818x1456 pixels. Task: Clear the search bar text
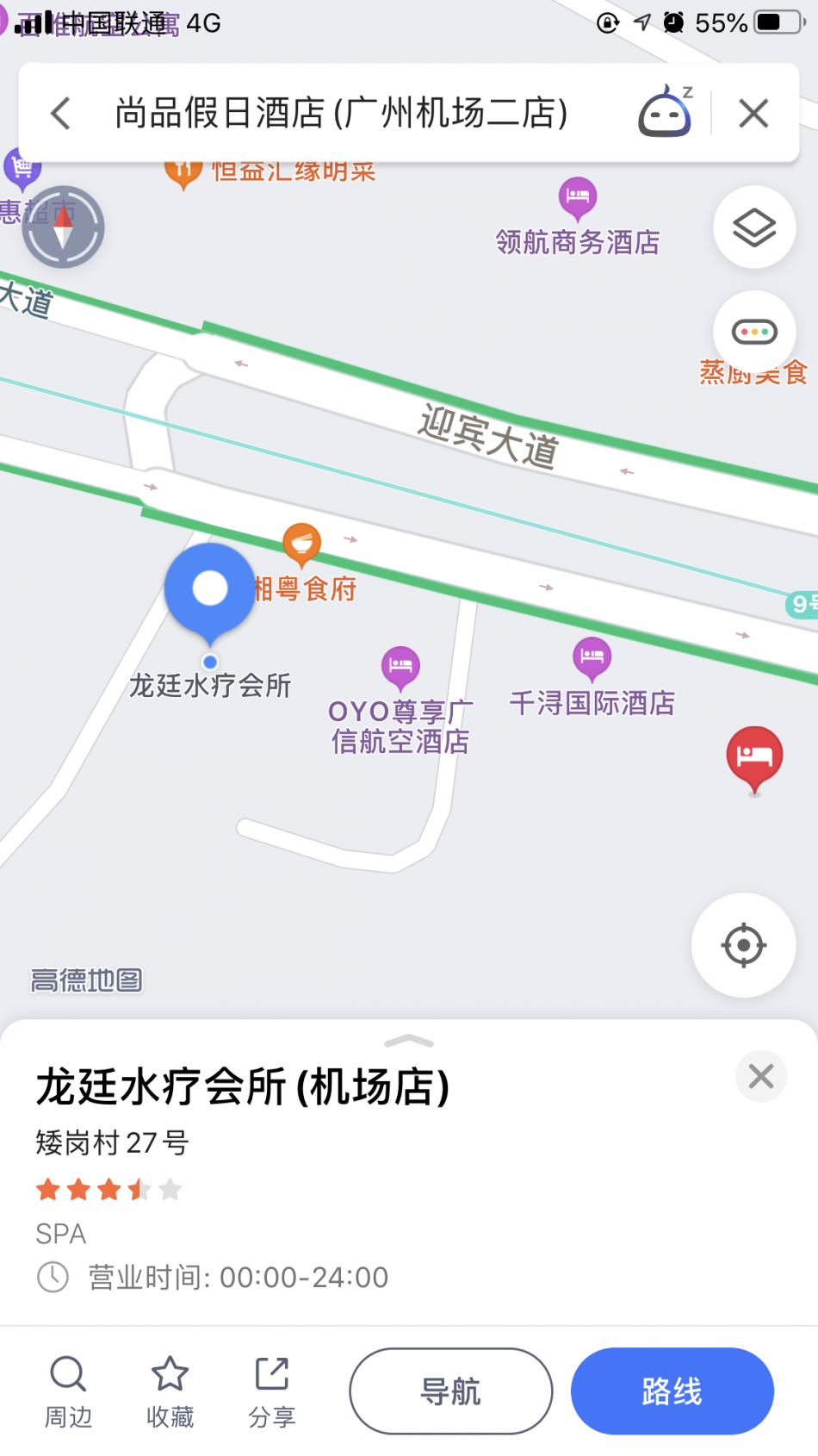pos(753,113)
